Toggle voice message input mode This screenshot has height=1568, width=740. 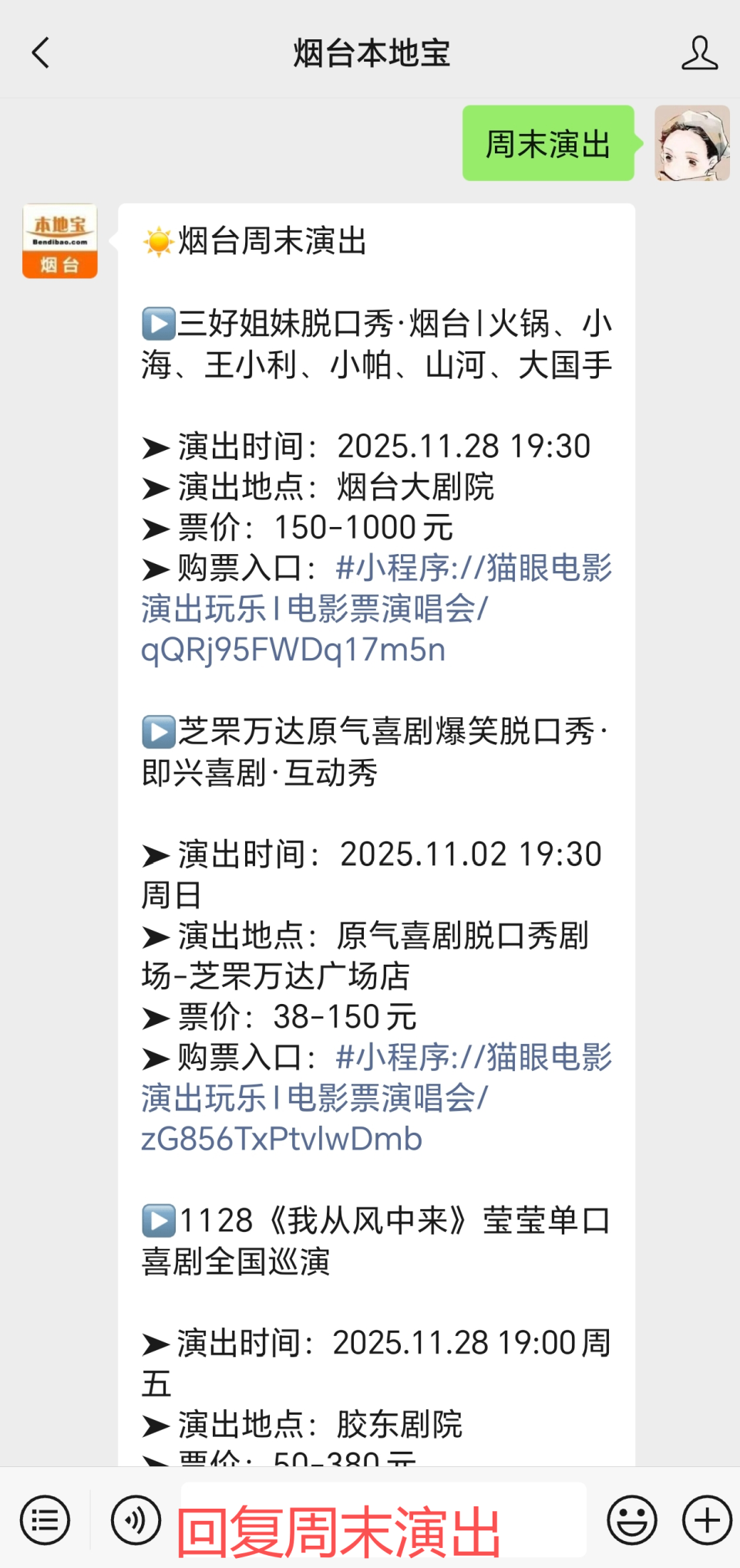pos(136,1519)
